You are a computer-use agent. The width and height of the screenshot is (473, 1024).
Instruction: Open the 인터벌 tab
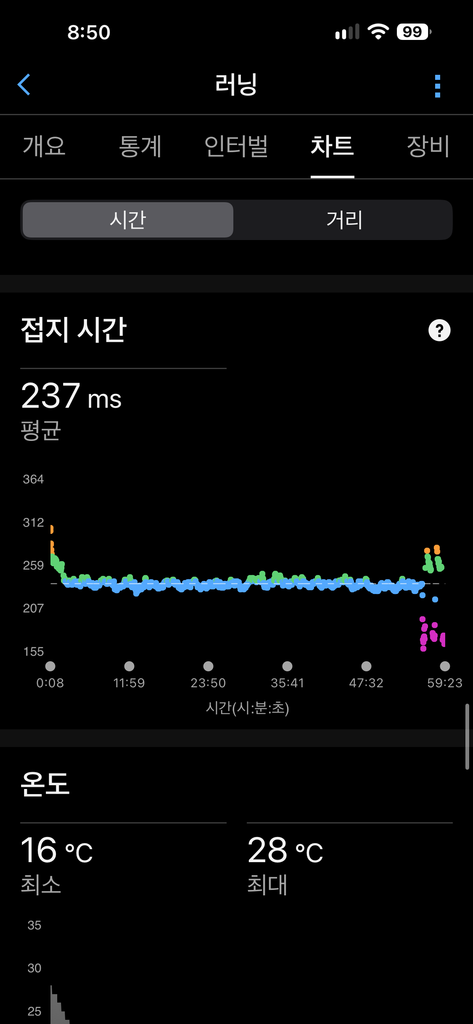(236, 147)
